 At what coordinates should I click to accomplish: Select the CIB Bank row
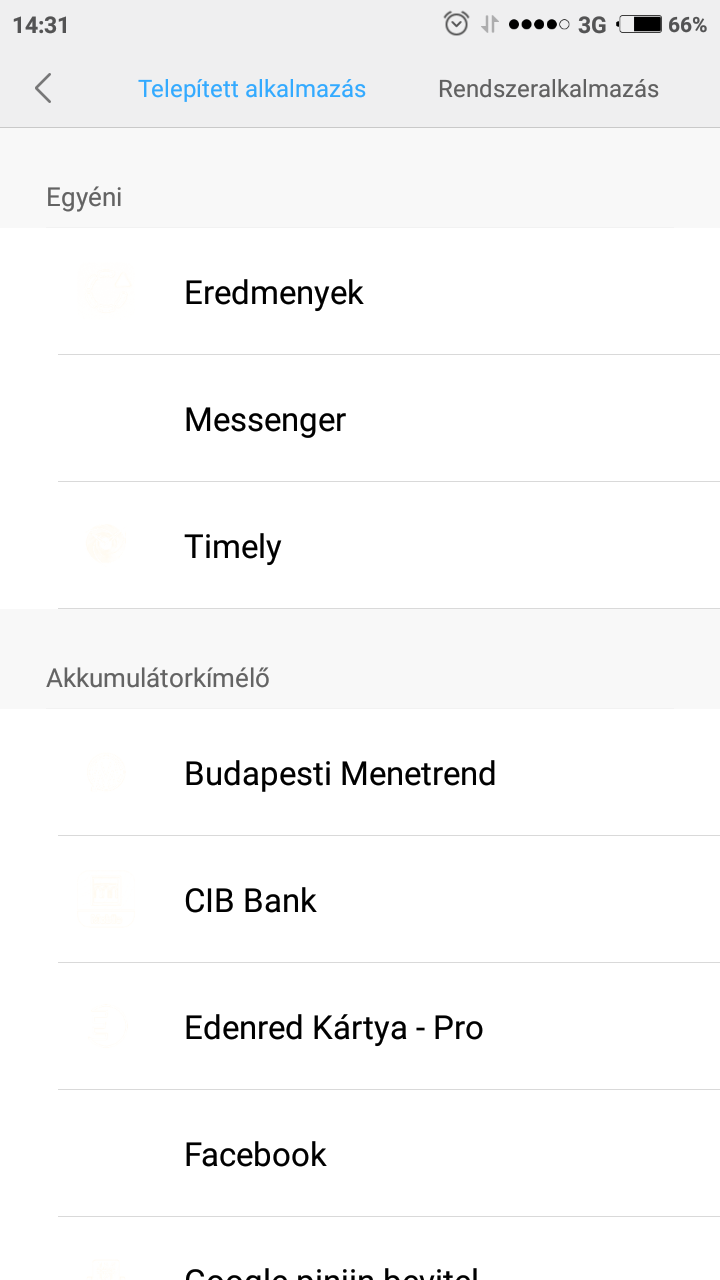(360, 899)
